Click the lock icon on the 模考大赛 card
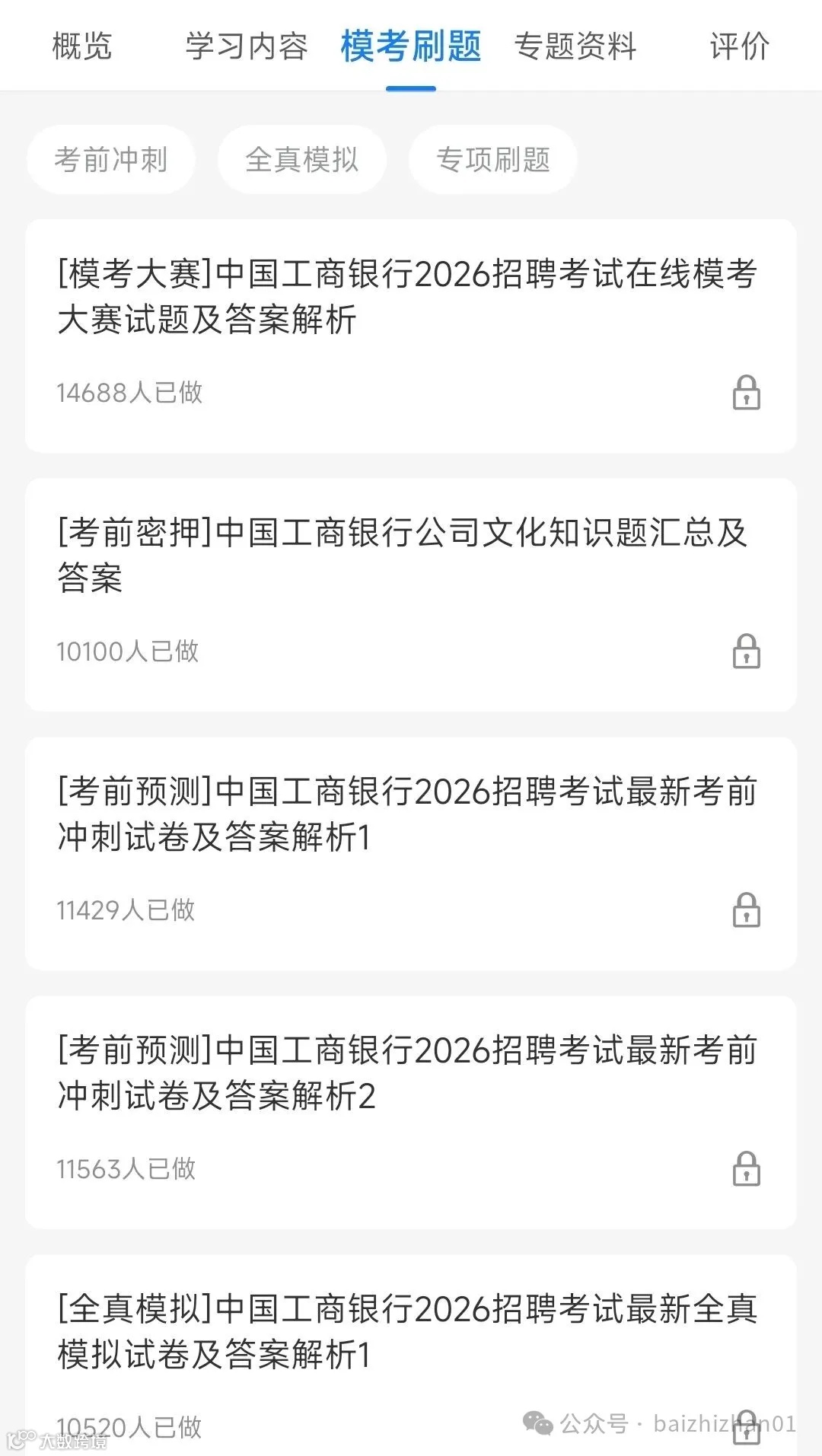 [x=747, y=393]
